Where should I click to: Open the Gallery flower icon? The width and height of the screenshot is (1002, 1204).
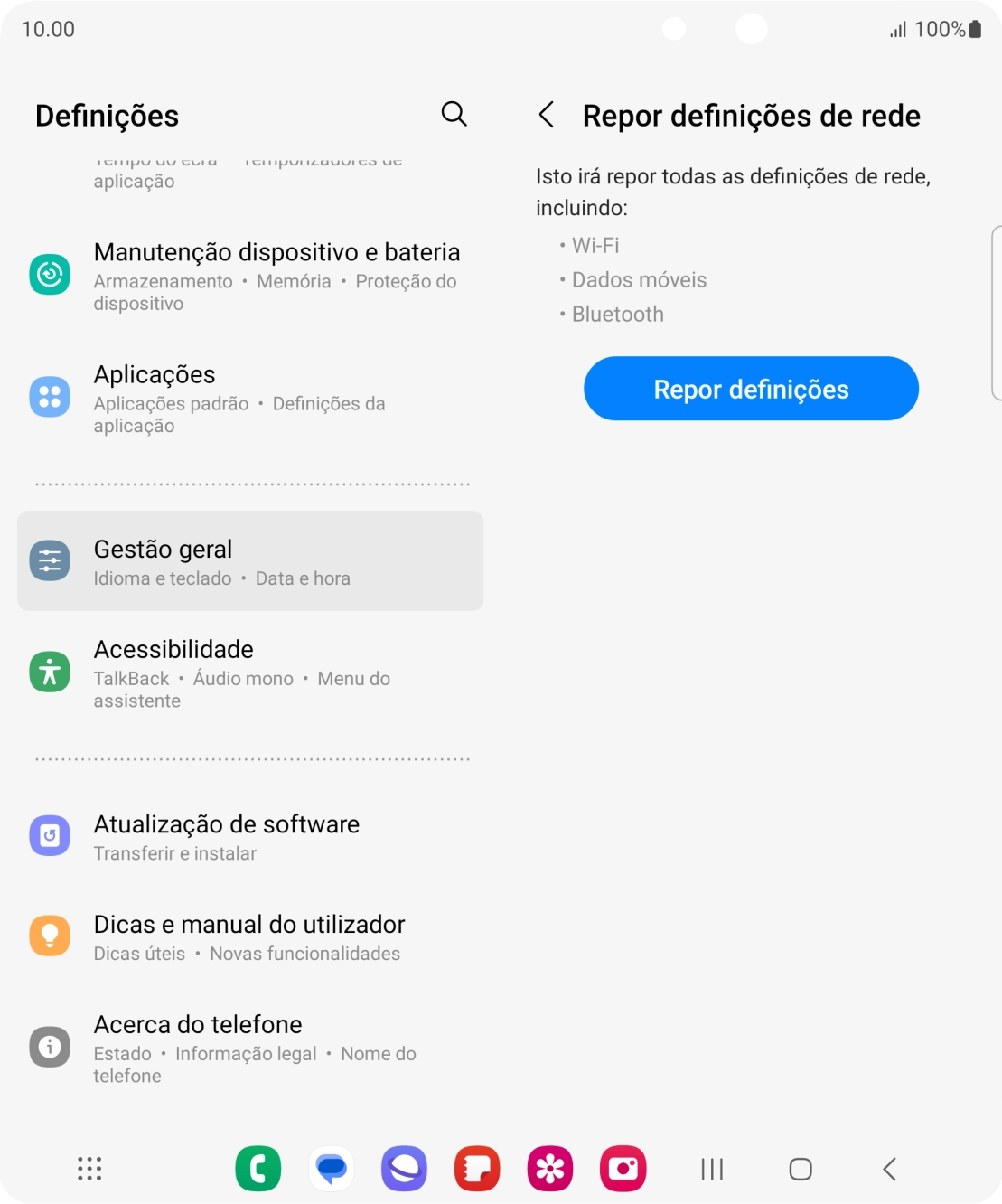coord(549,1168)
